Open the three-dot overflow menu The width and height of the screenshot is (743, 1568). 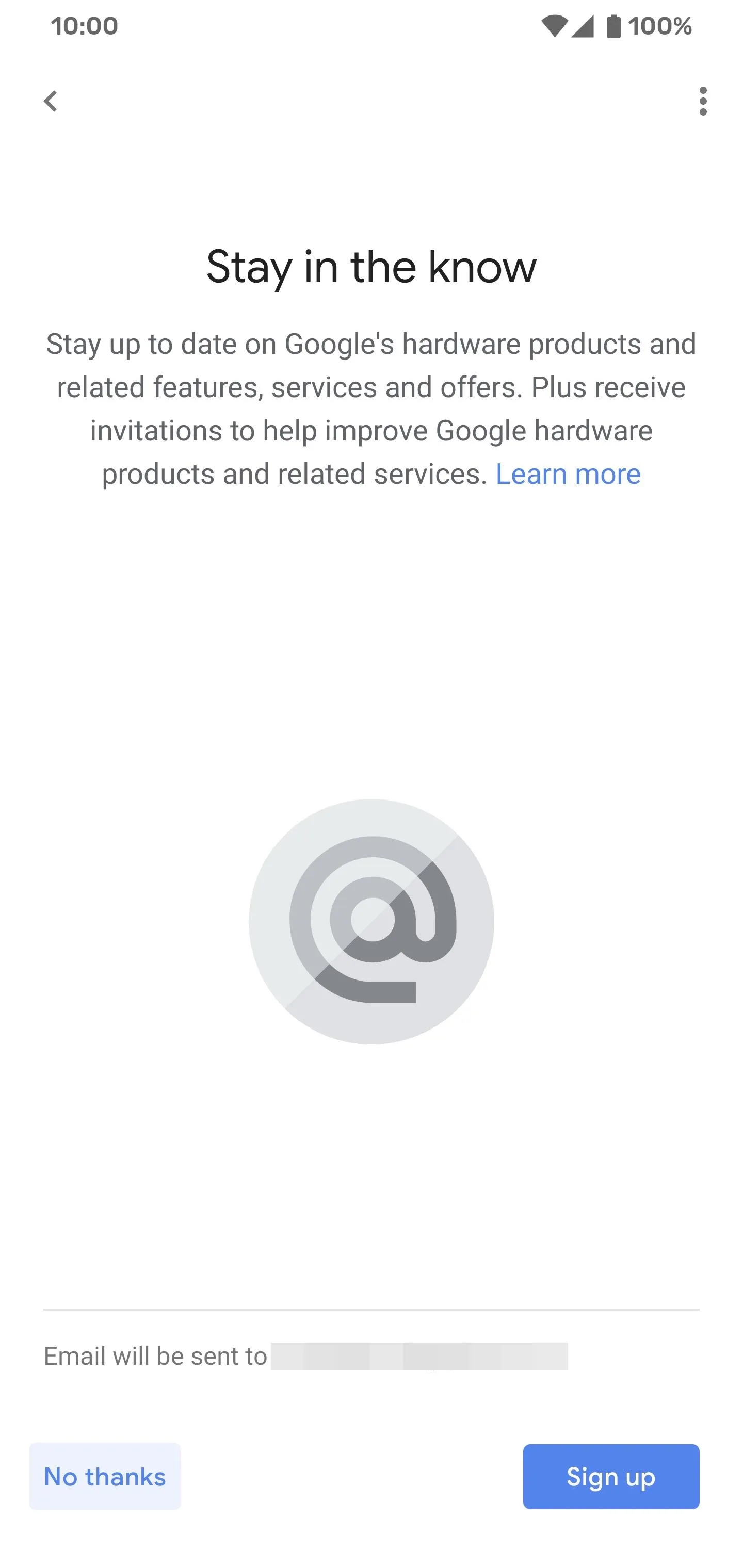coord(703,101)
